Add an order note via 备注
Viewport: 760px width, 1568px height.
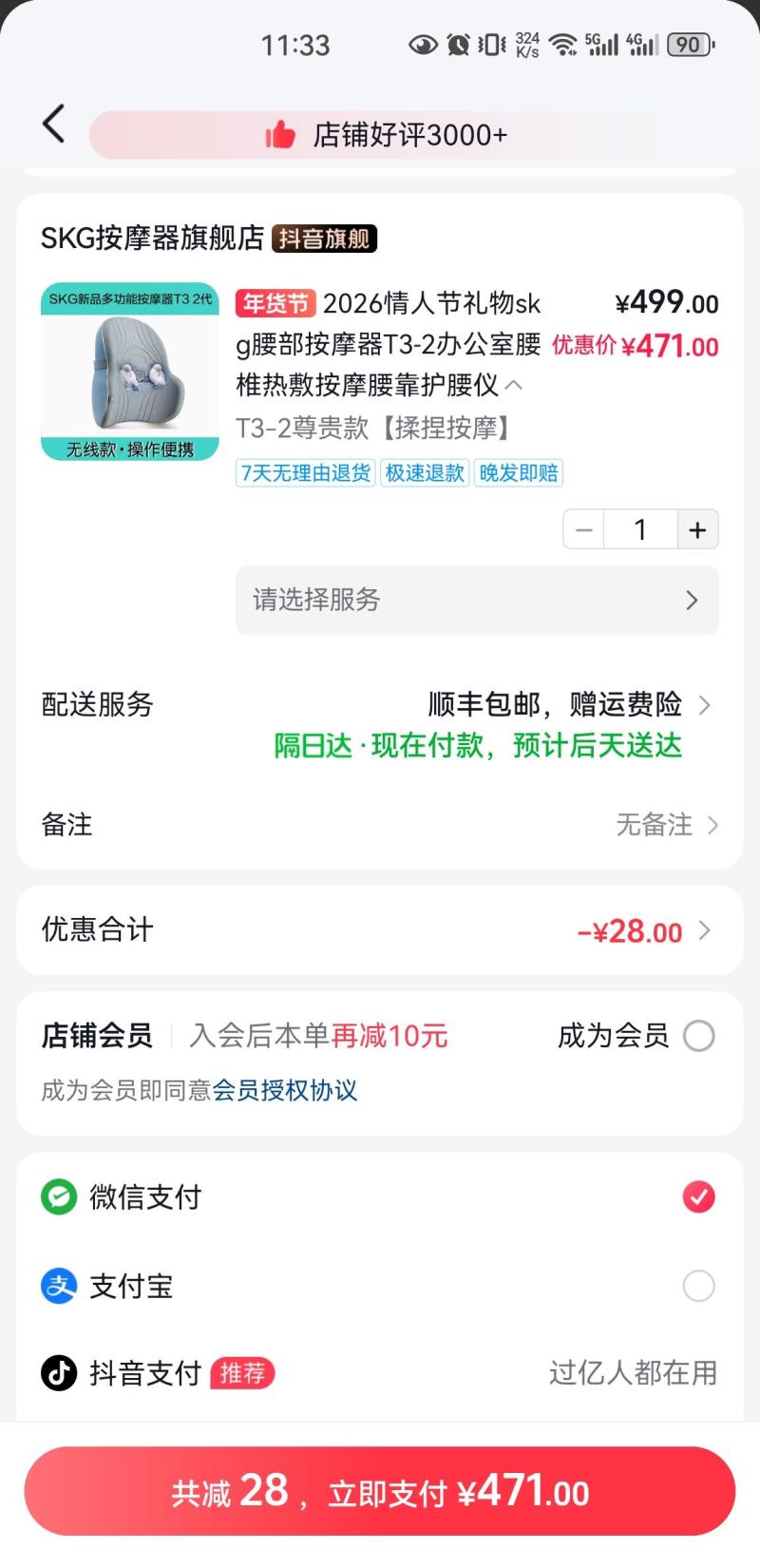click(x=665, y=824)
